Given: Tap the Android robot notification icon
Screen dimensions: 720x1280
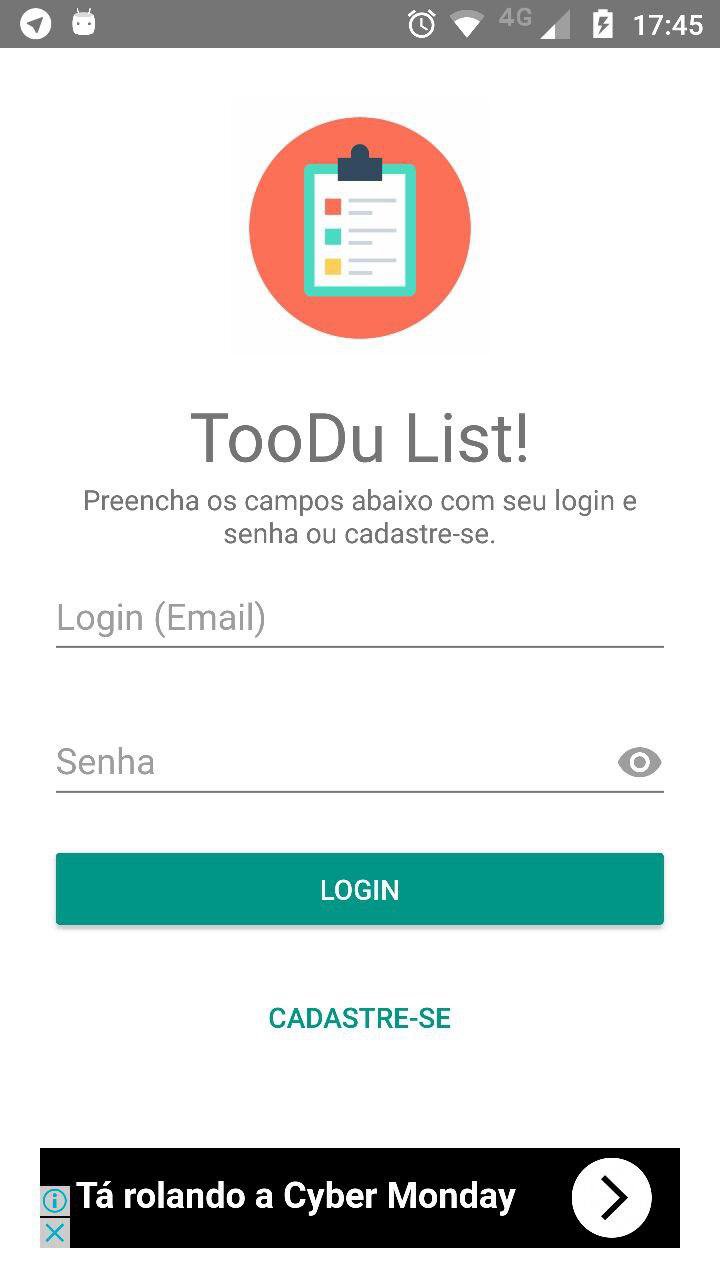Looking at the screenshot, I should 84,21.
